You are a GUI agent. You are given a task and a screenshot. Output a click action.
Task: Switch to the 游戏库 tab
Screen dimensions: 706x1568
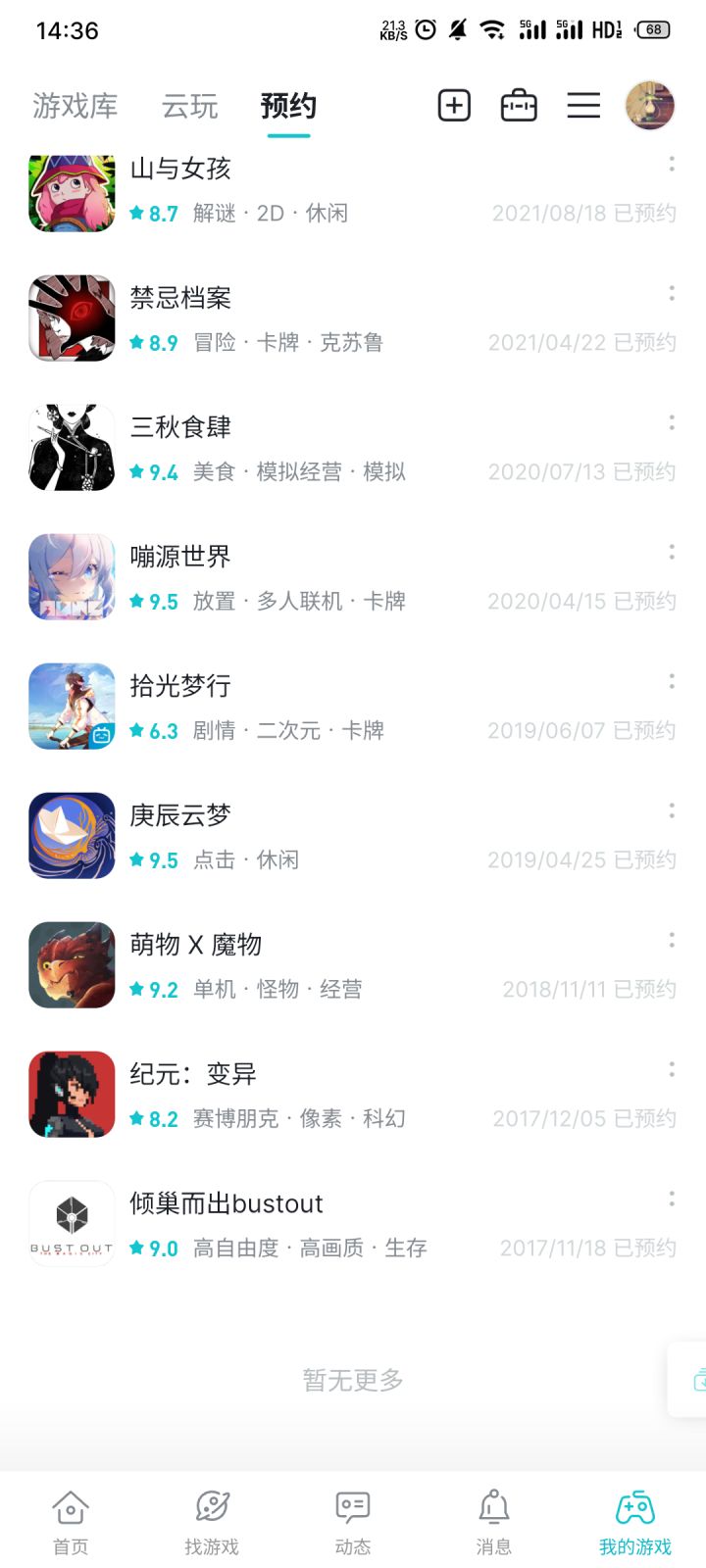75,106
